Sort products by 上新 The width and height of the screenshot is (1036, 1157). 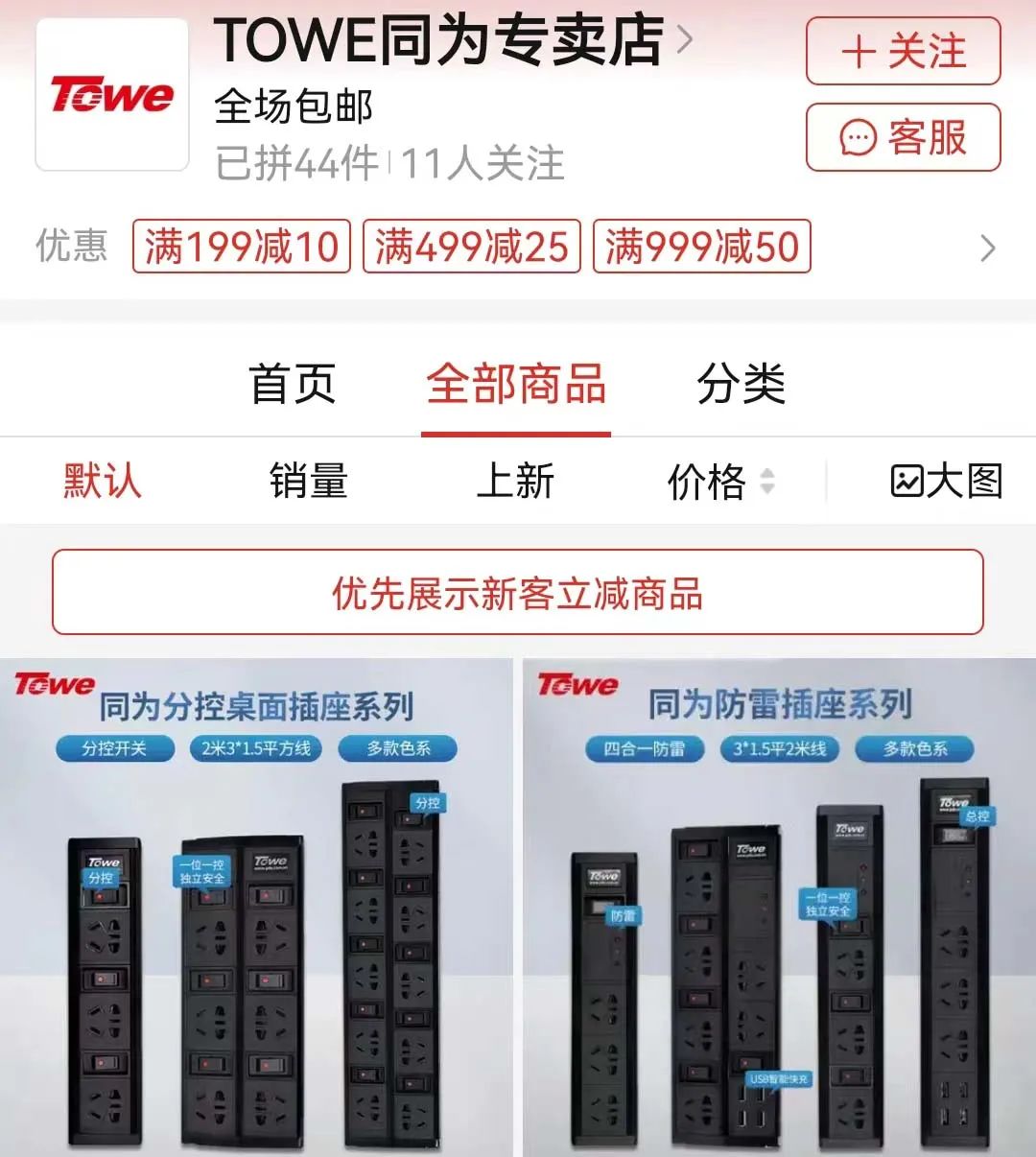[x=515, y=481]
